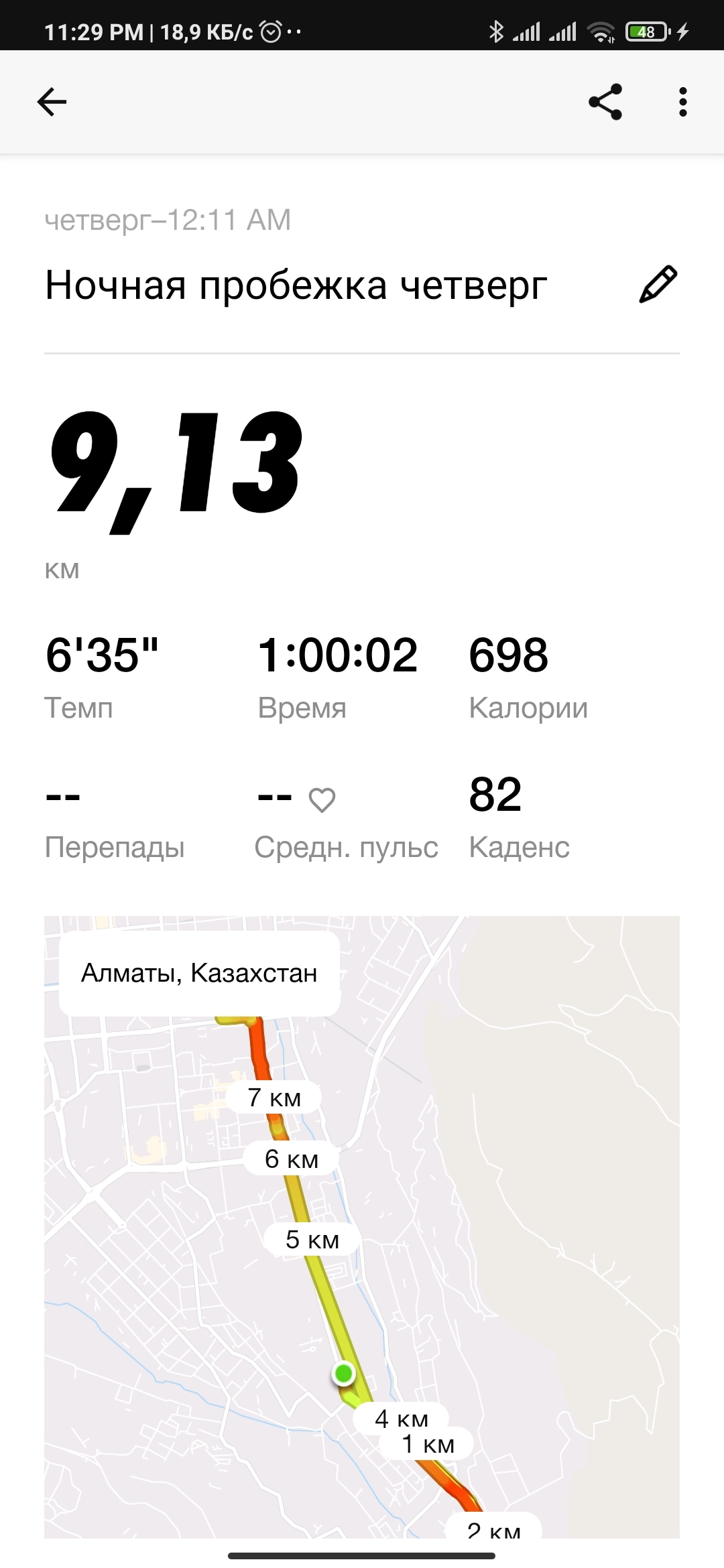
Task: Share this run activity
Action: [x=605, y=102]
